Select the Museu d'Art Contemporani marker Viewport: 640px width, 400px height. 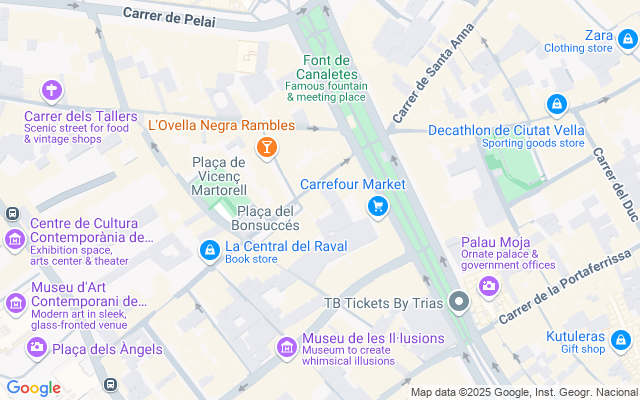tap(15, 302)
